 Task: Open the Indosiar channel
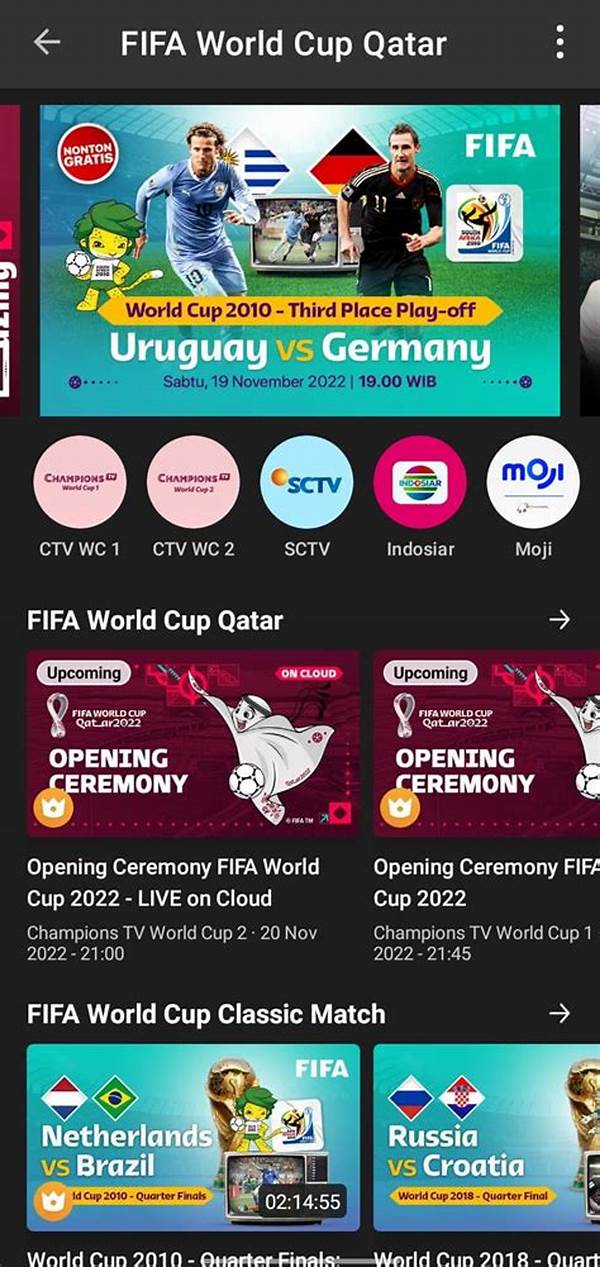tap(420, 482)
